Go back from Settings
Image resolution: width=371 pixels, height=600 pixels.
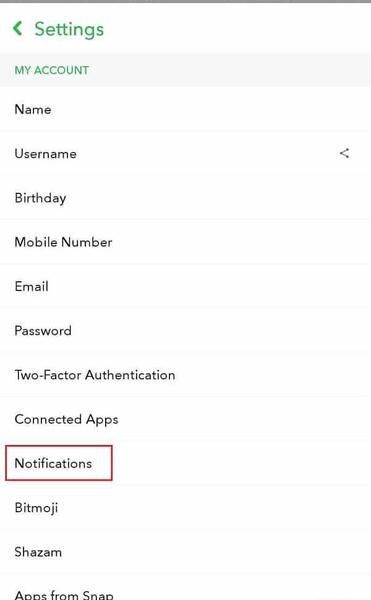[x=18, y=29]
